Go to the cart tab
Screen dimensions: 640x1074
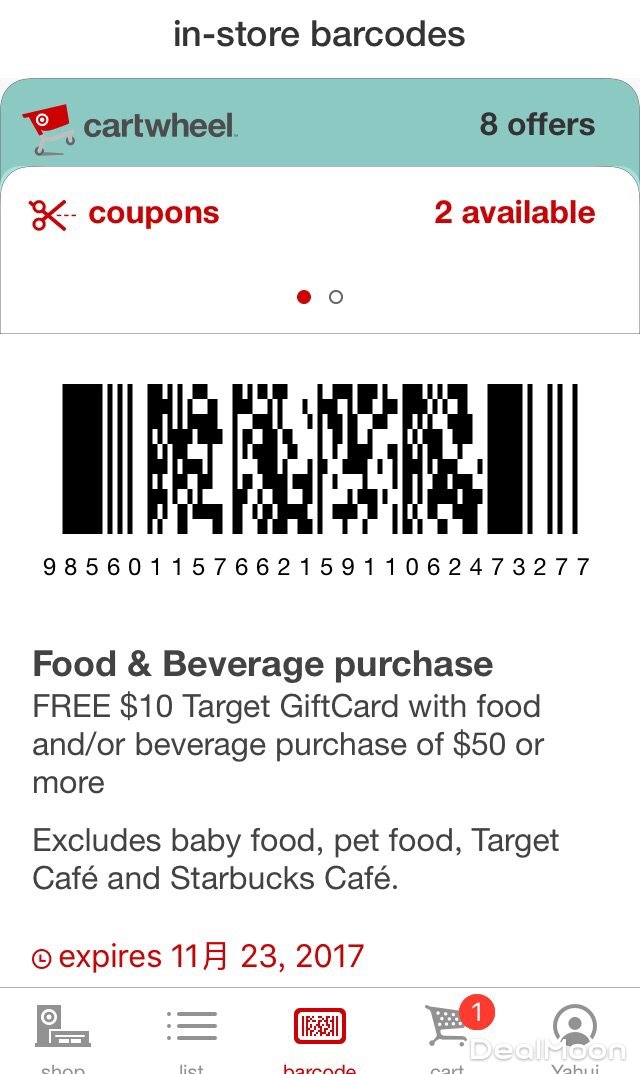click(x=448, y=1033)
